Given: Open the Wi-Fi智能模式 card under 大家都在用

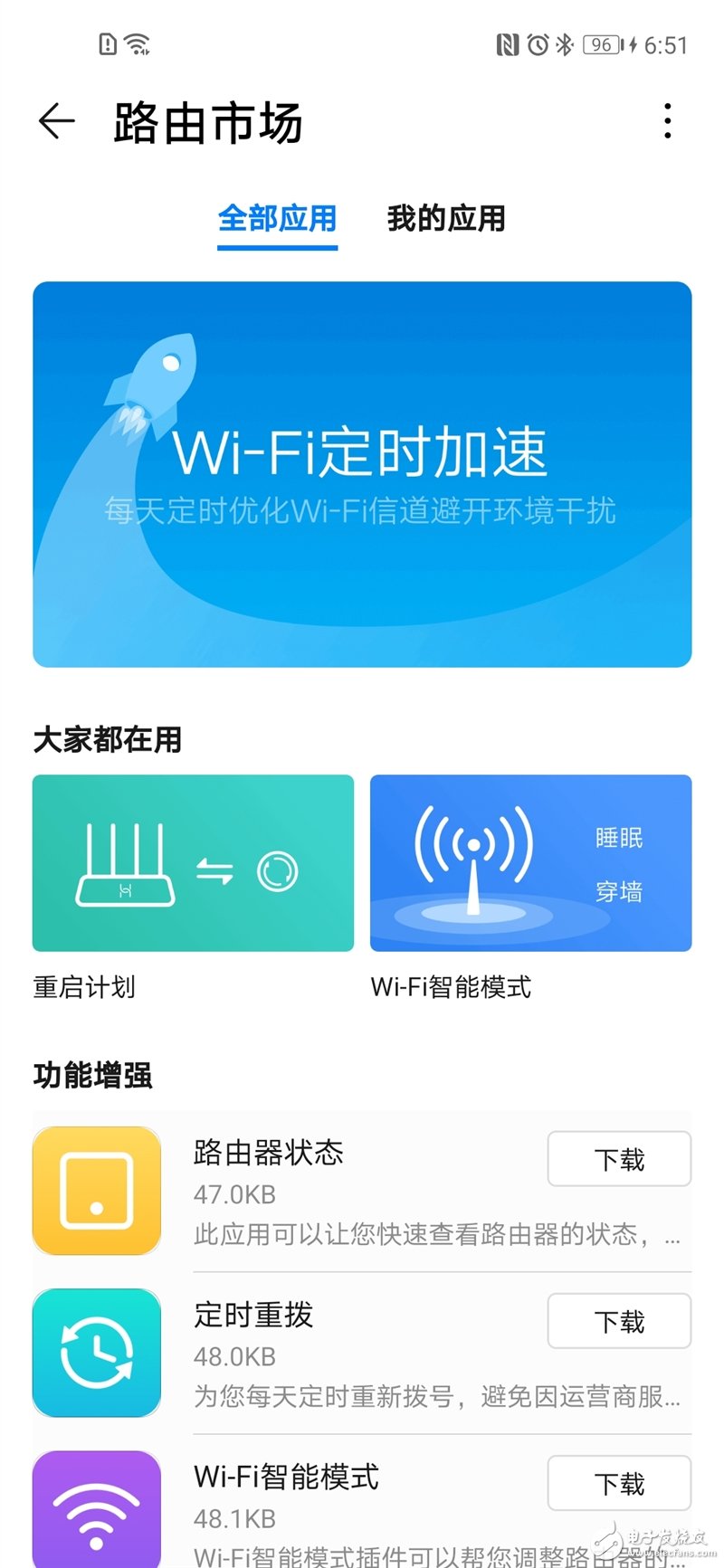Looking at the screenshot, I should tap(530, 863).
